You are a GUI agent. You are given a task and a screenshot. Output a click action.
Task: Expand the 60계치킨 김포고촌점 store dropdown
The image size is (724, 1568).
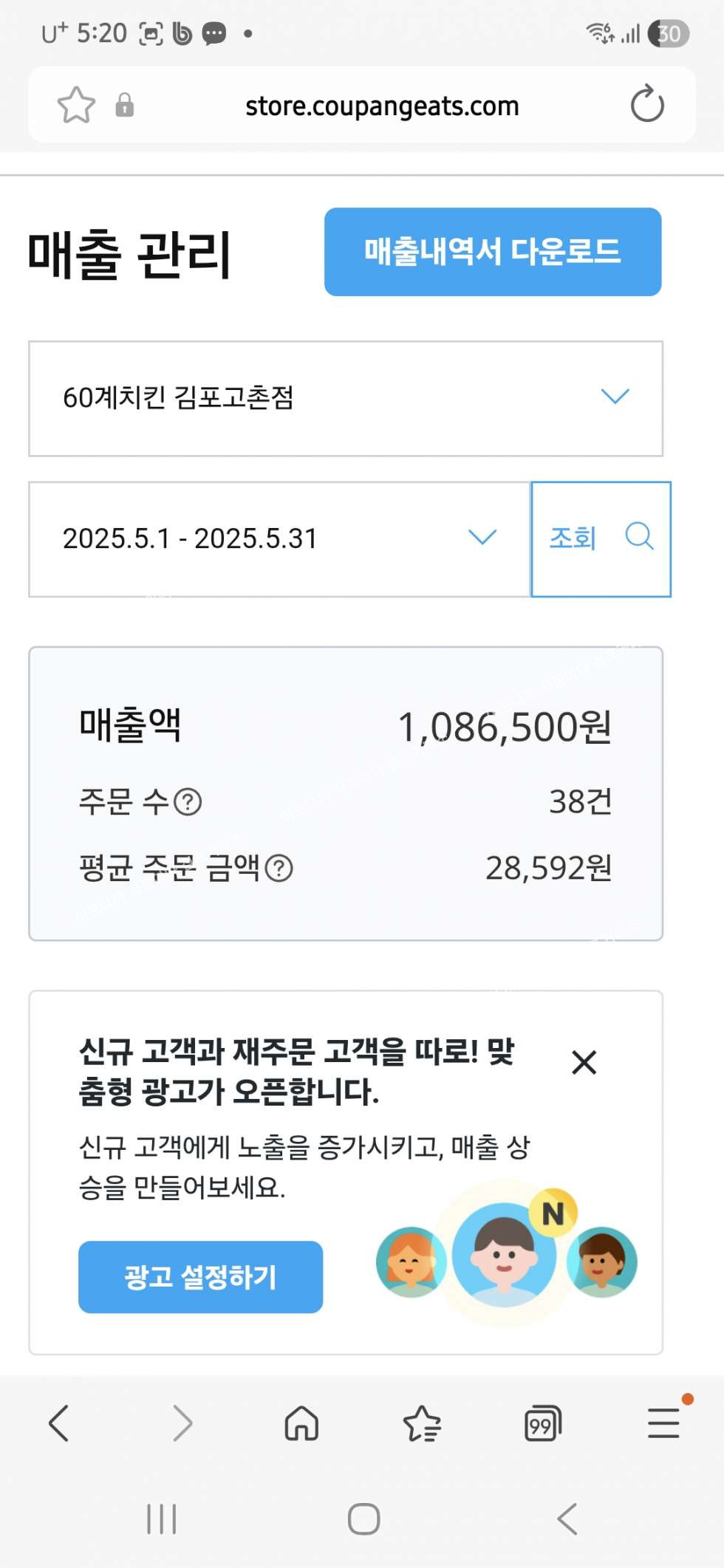coord(345,398)
